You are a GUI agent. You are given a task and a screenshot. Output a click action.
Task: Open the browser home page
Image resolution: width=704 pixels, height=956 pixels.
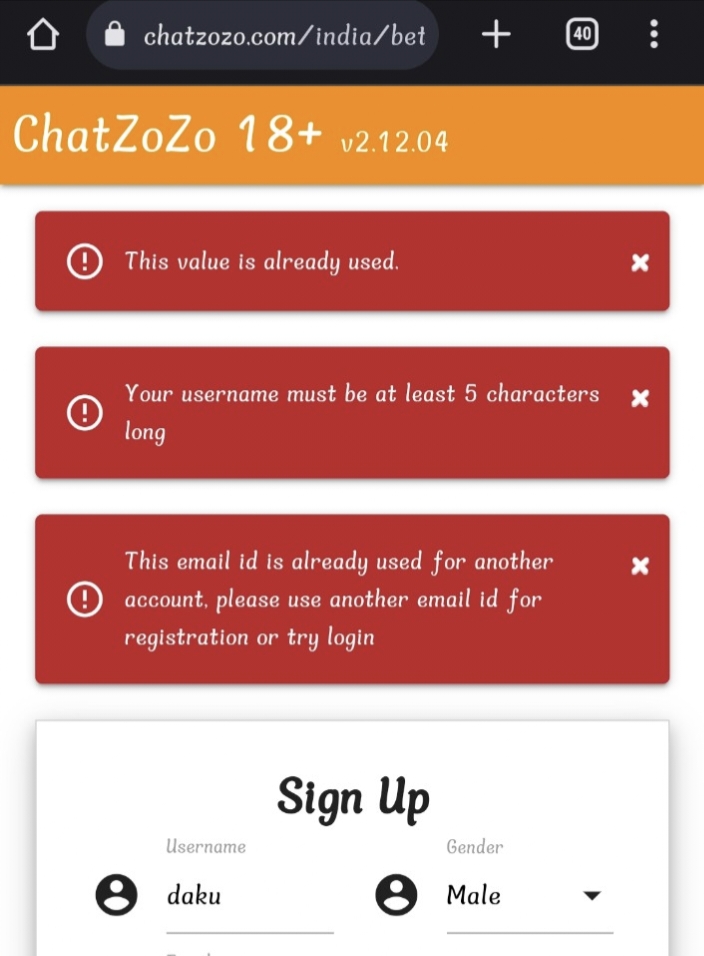coord(41,36)
